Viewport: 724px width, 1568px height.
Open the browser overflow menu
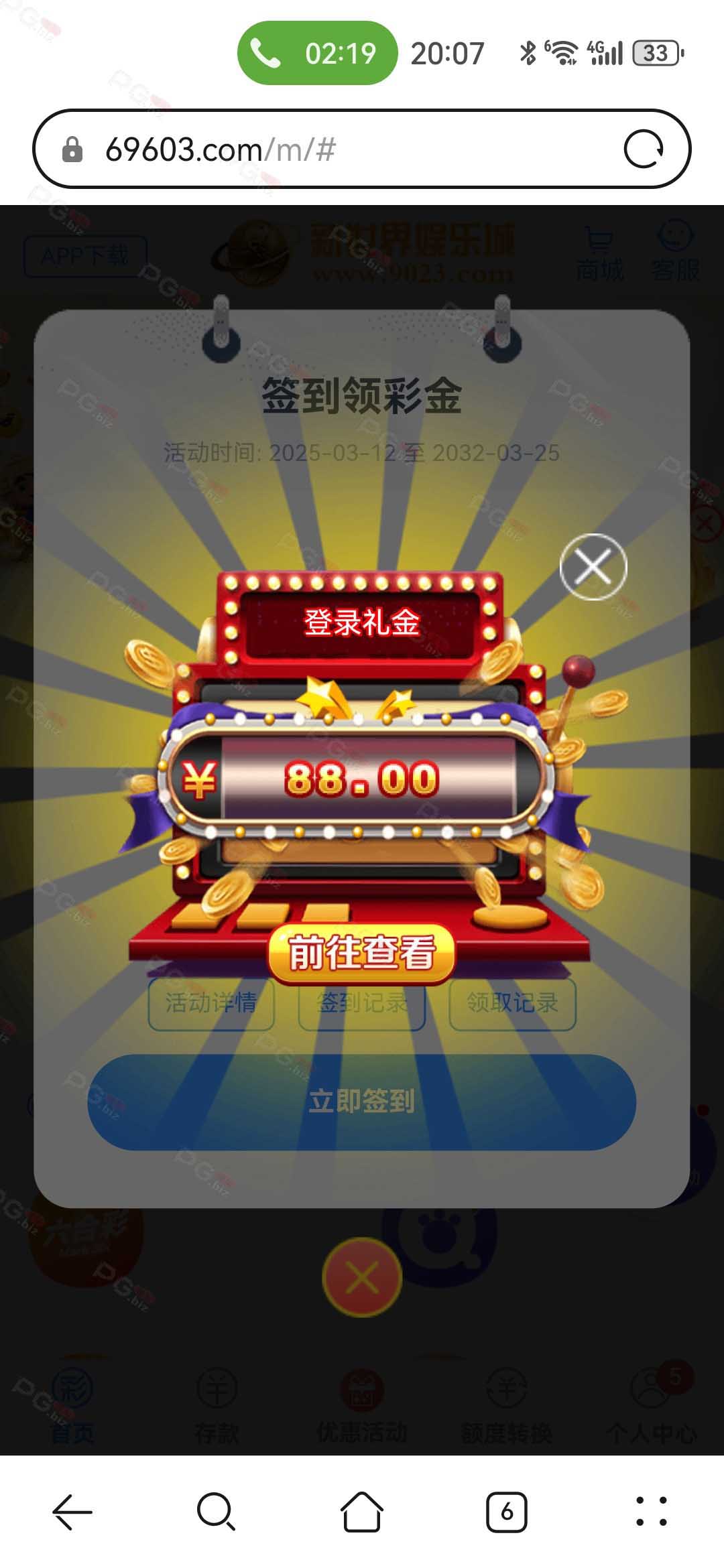[651, 1512]
